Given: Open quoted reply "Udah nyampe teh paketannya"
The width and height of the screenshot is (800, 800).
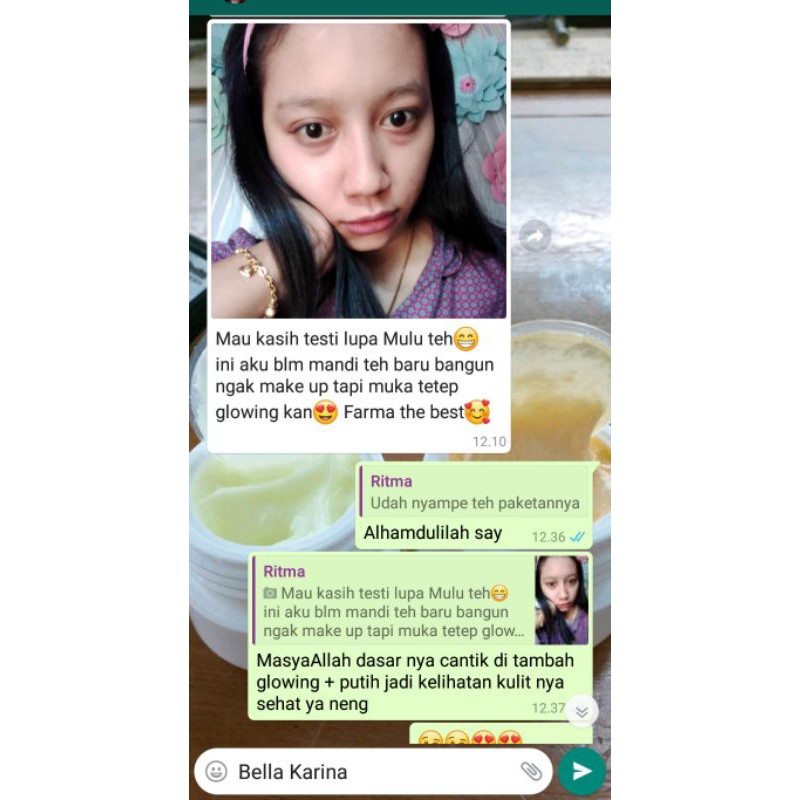Looking at the screenshot, I should pos(474,493).
